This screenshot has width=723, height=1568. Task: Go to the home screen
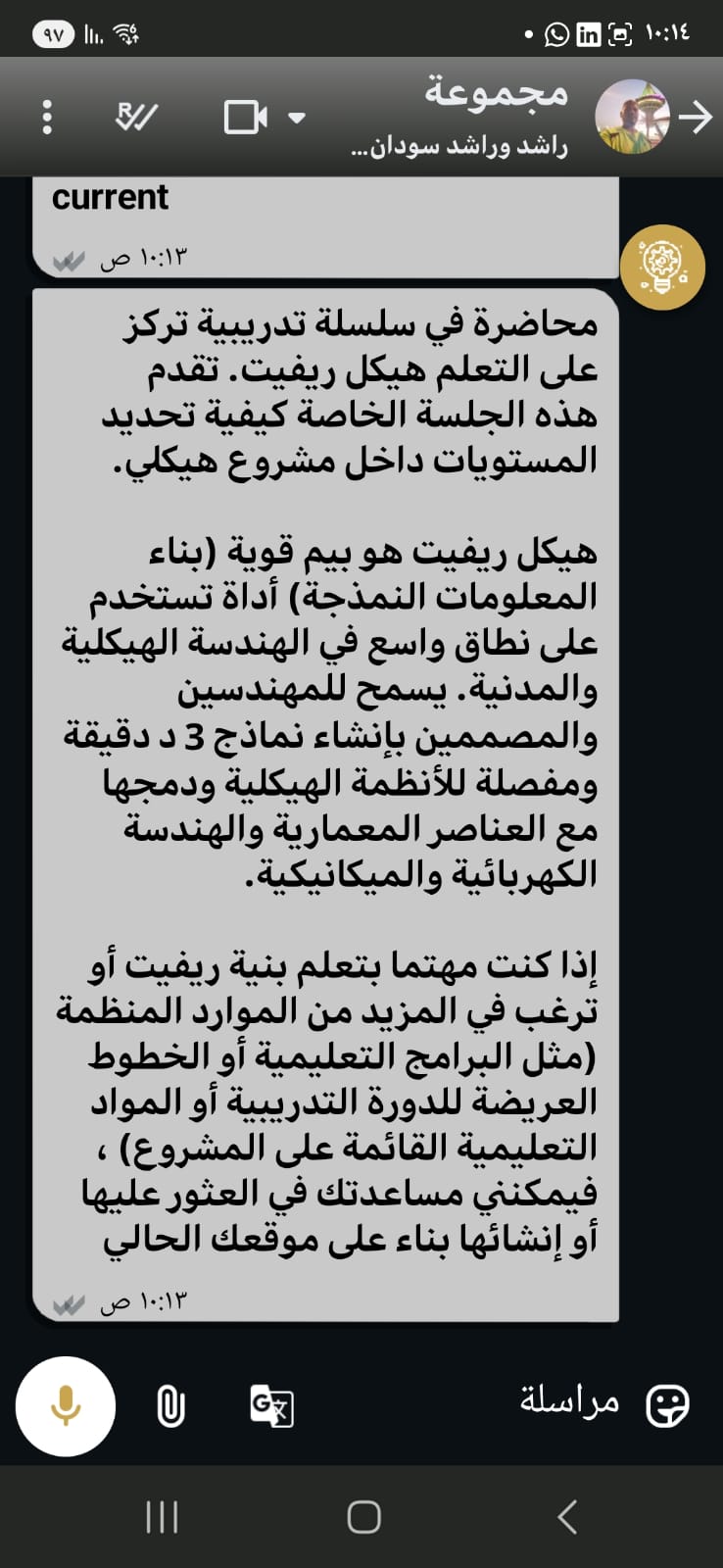pyautogui.click(x=363, y=1516)
